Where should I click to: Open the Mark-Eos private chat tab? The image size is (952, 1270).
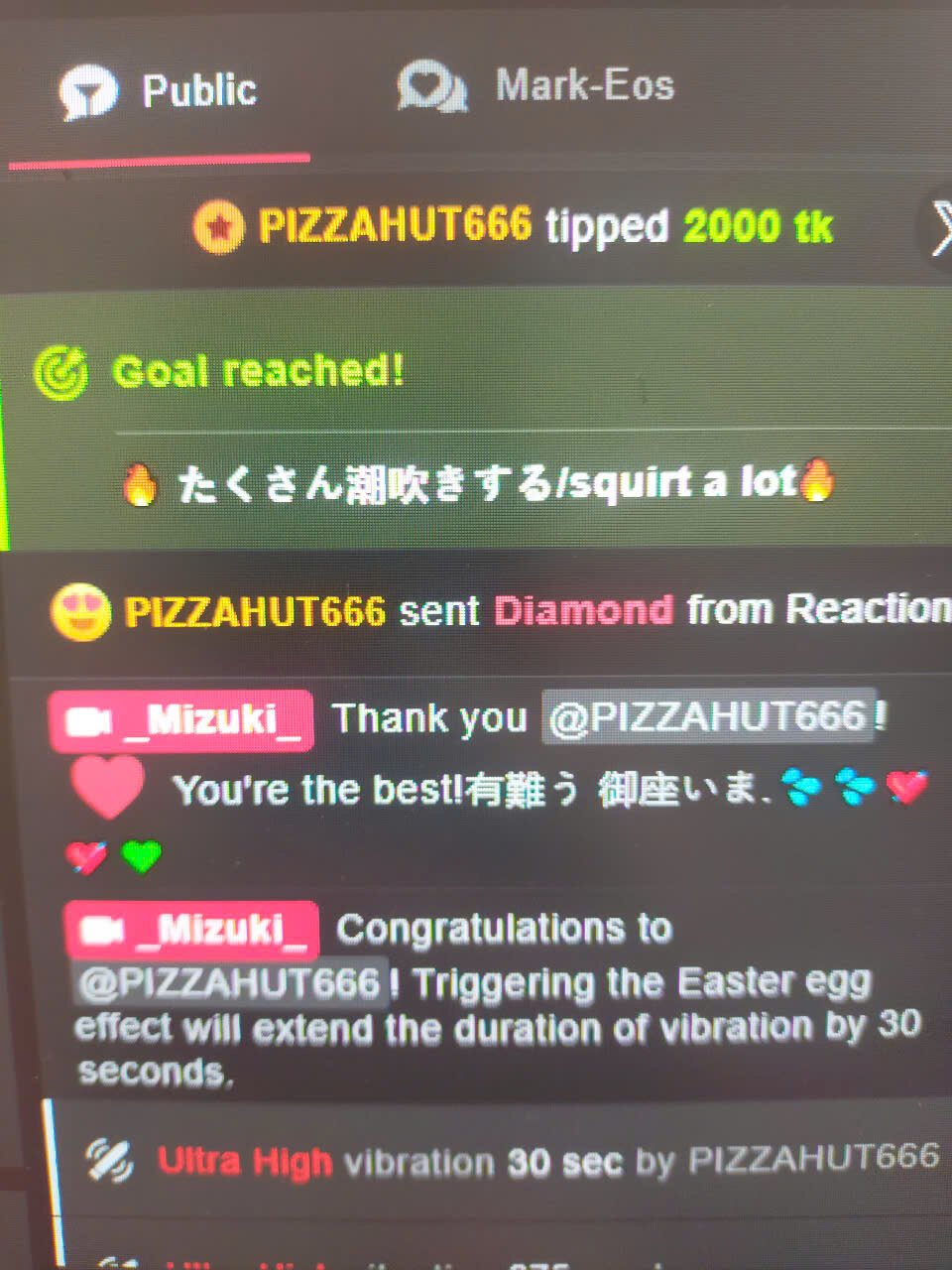coord(536,87)
